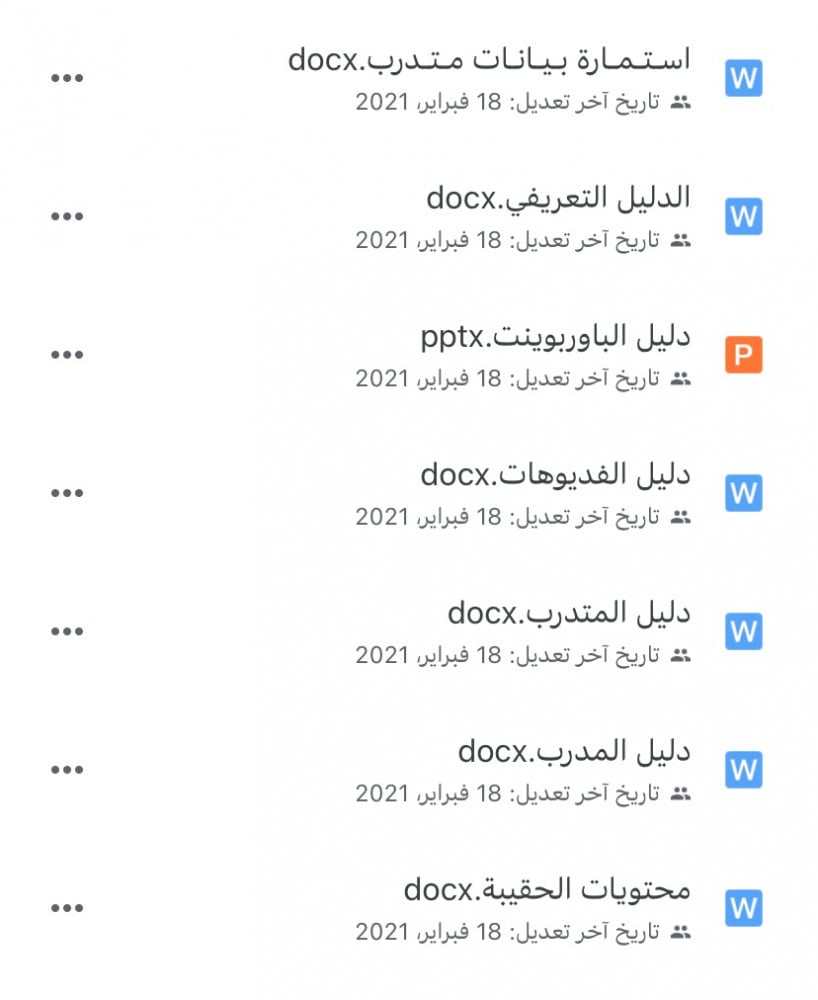The height and width of the screenshot is (1000, 818).
Task: Show more options for الدليل التعريفي.docx
Action: point(67,216)
